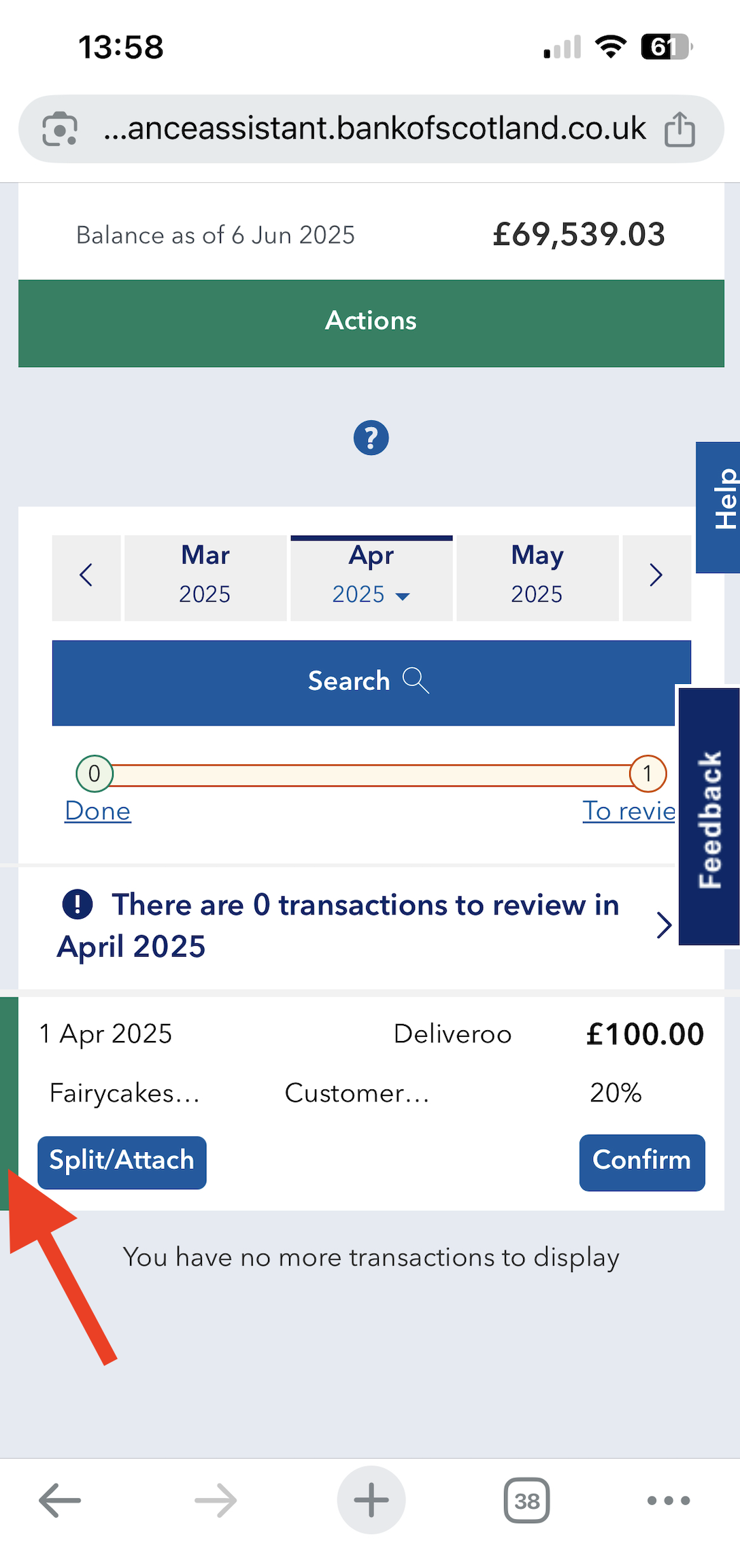The image size is (740, 1568).
Task: Open the Done transactions link
Action: [x=98, y=811]
